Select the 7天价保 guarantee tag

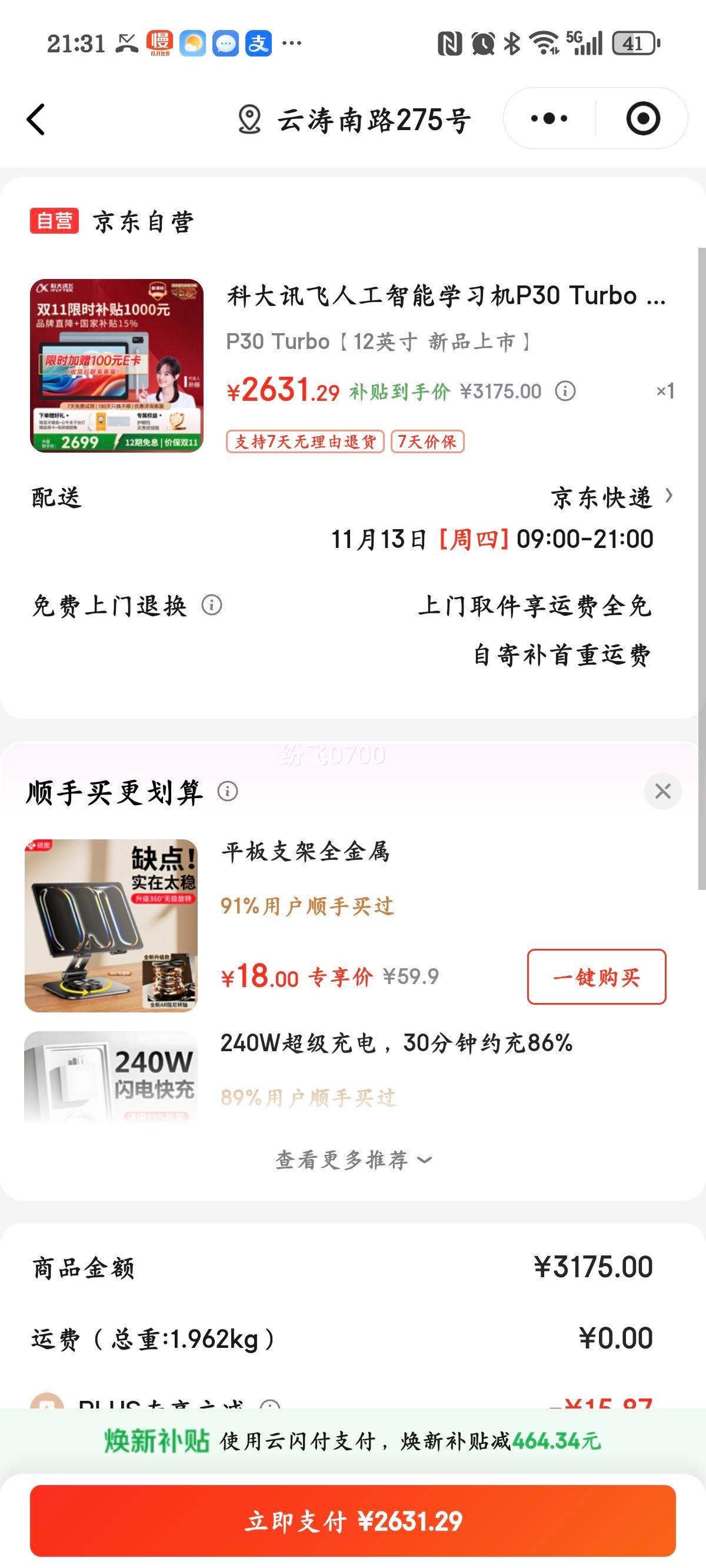tap(428, 443)
